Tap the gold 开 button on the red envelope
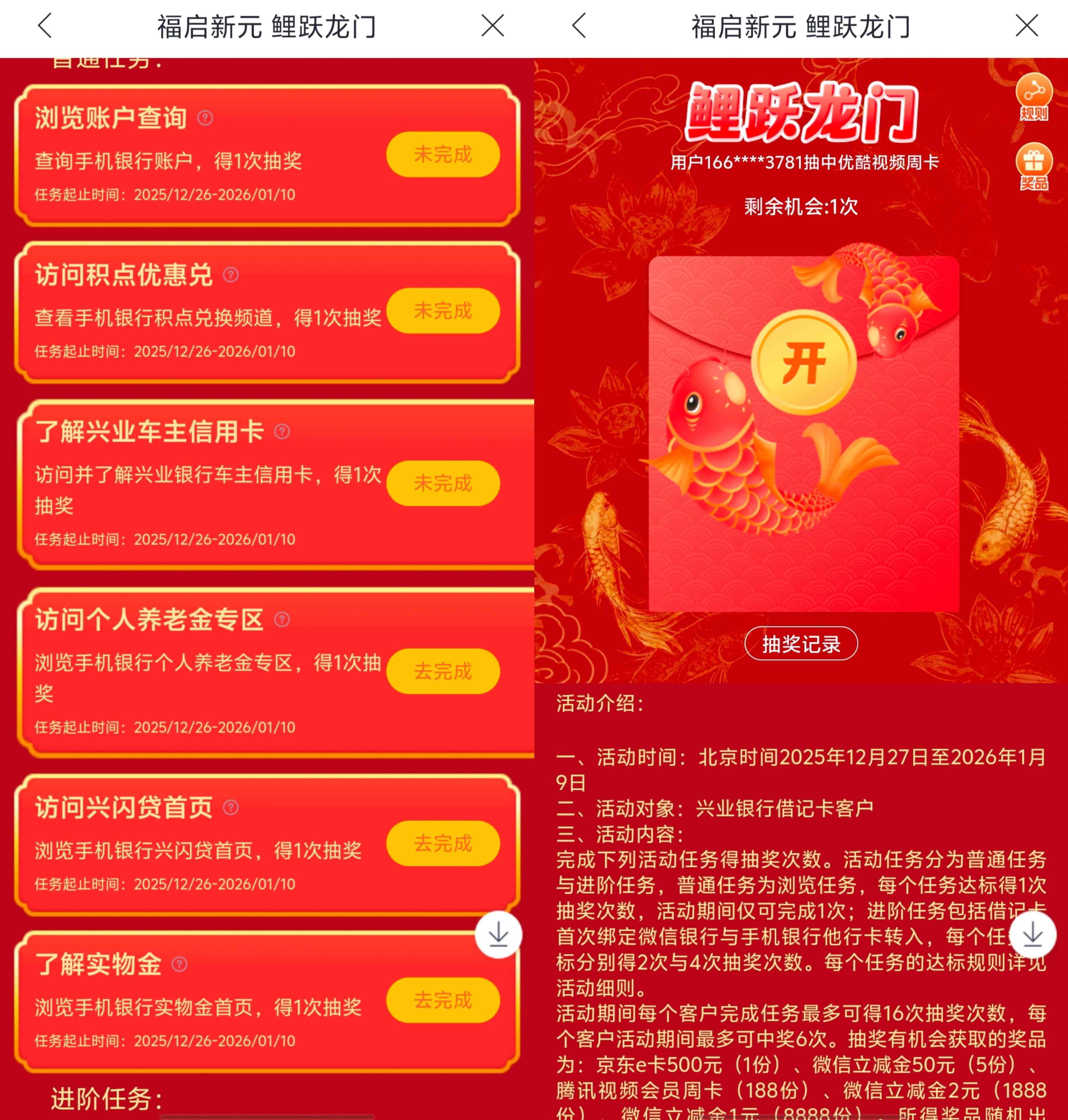1068x1120 pixels. [803, 363]
